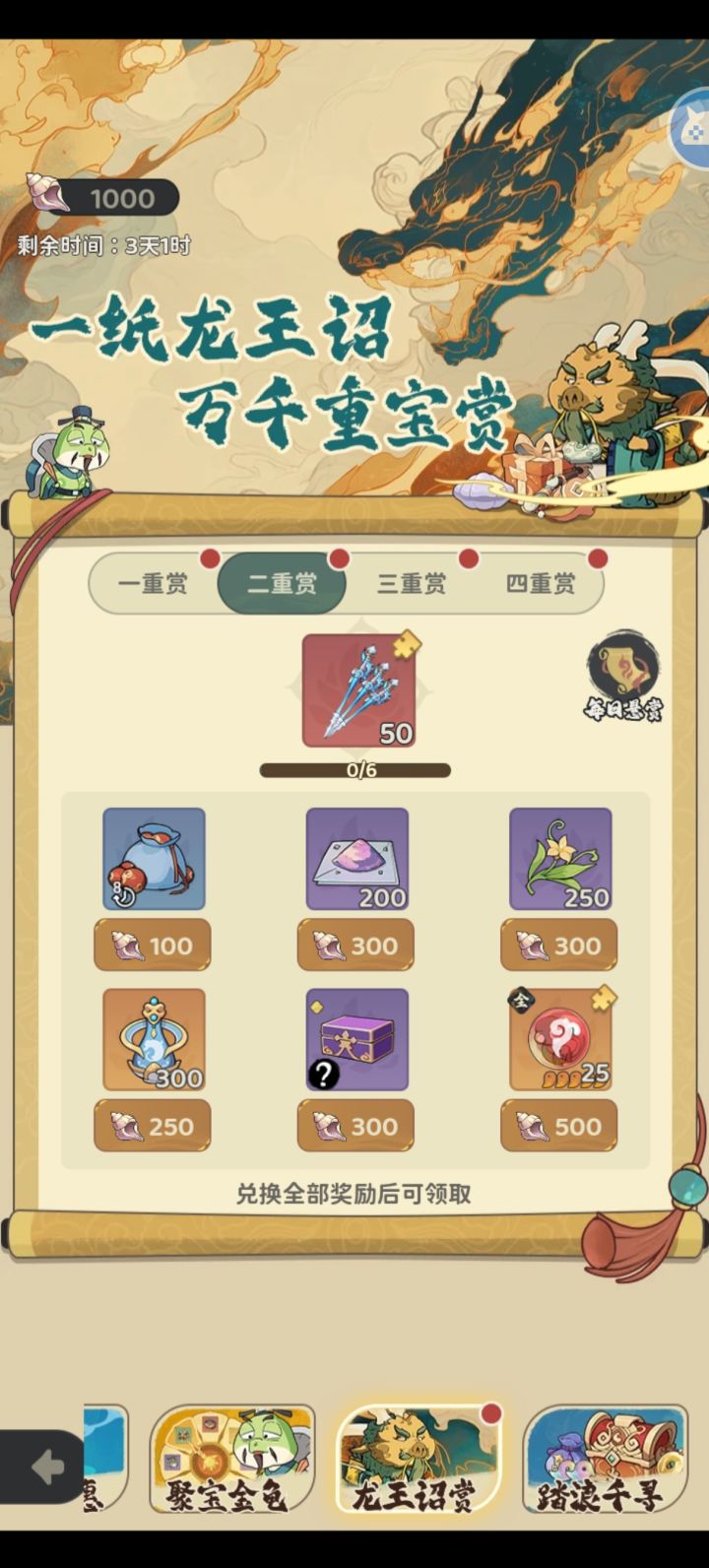Select the yellow flower item marked 250
709x1568 pixels.
coord(558,859)
